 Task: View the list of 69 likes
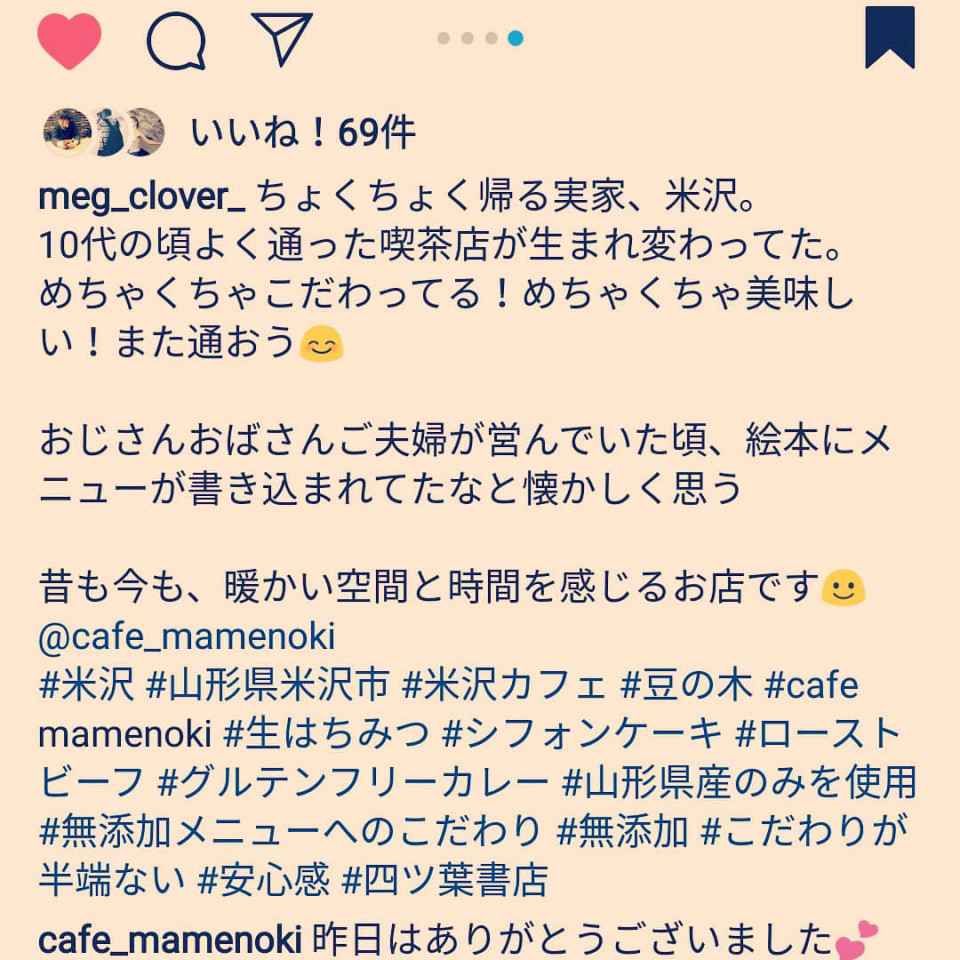tap(302, 132)
